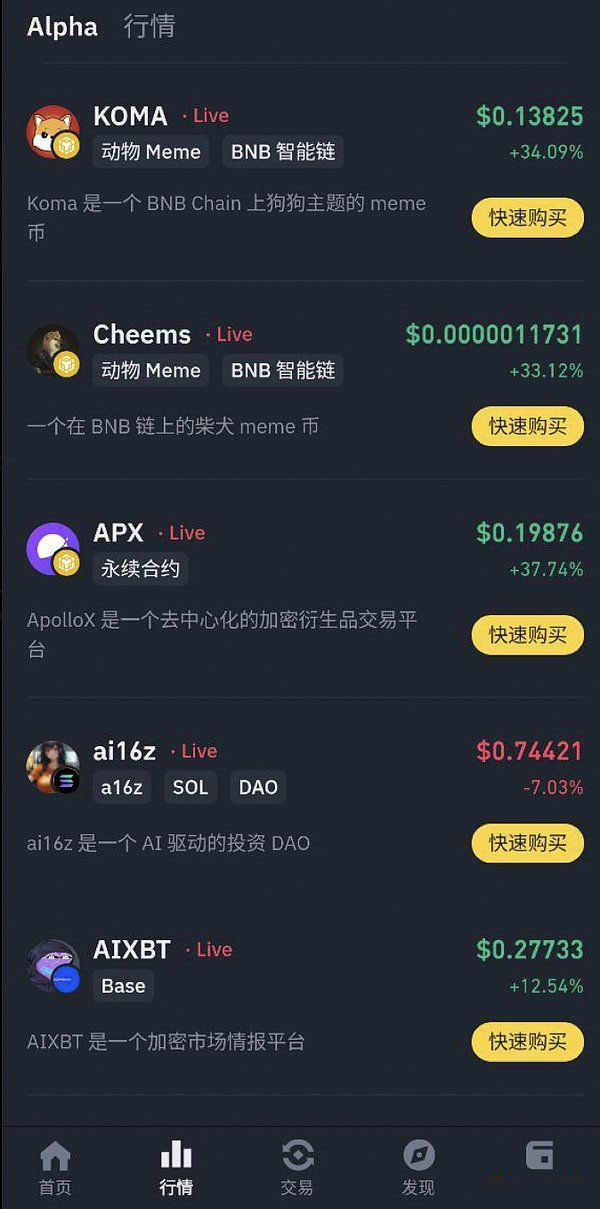Viewport: 600px width, 1209px height.
Task: Switch to the 行情 top tab
Action: [x=149, y=27]
